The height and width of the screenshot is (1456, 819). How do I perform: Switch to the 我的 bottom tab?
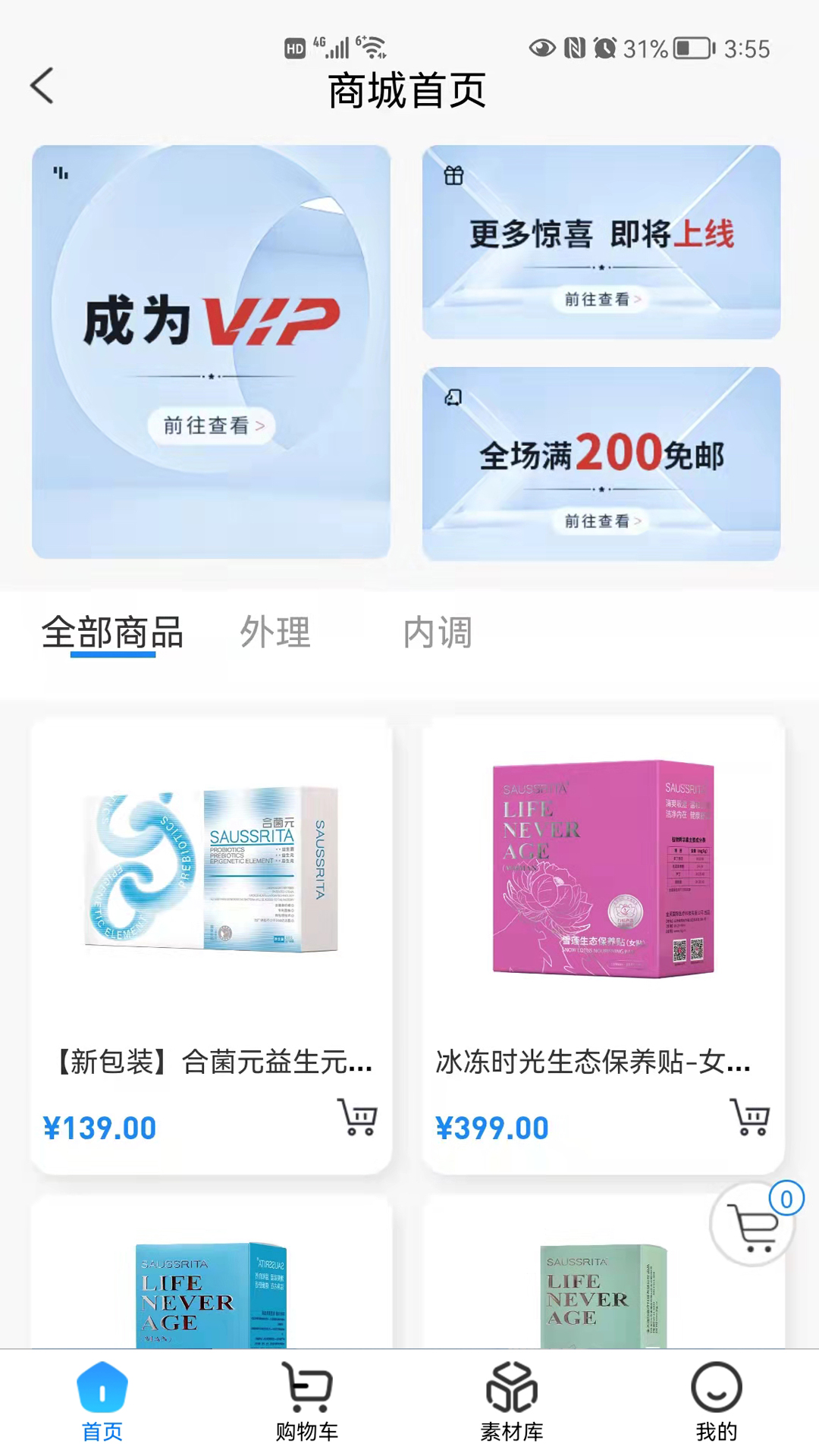pos(717,1401)
